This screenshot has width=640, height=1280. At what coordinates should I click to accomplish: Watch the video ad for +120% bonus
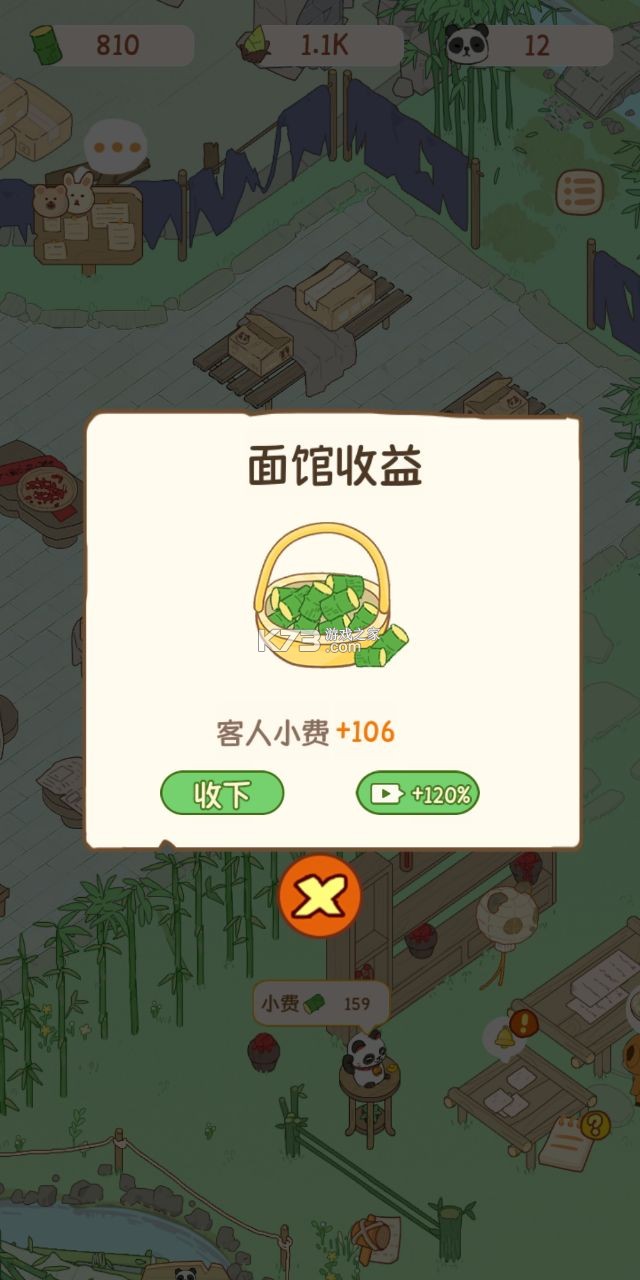point(418,794)
